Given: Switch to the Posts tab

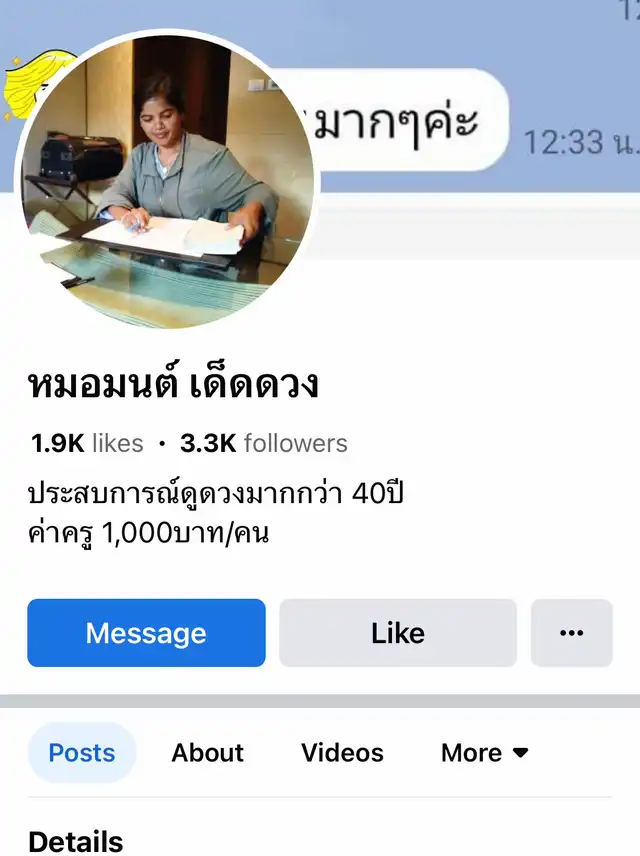Looking at the screenshot, I should tap(82, 753).
